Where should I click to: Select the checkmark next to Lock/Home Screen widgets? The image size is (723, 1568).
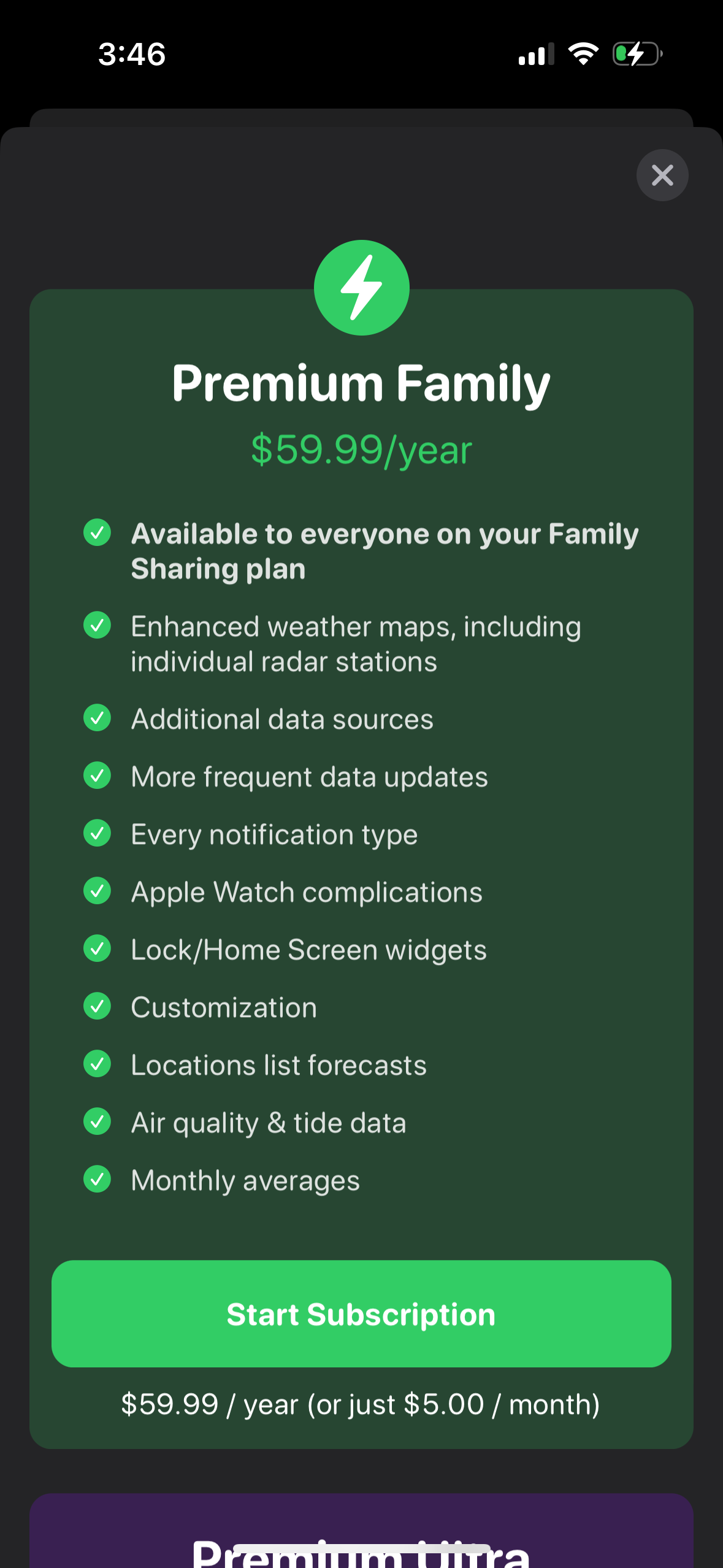click(x=97, y=948)
